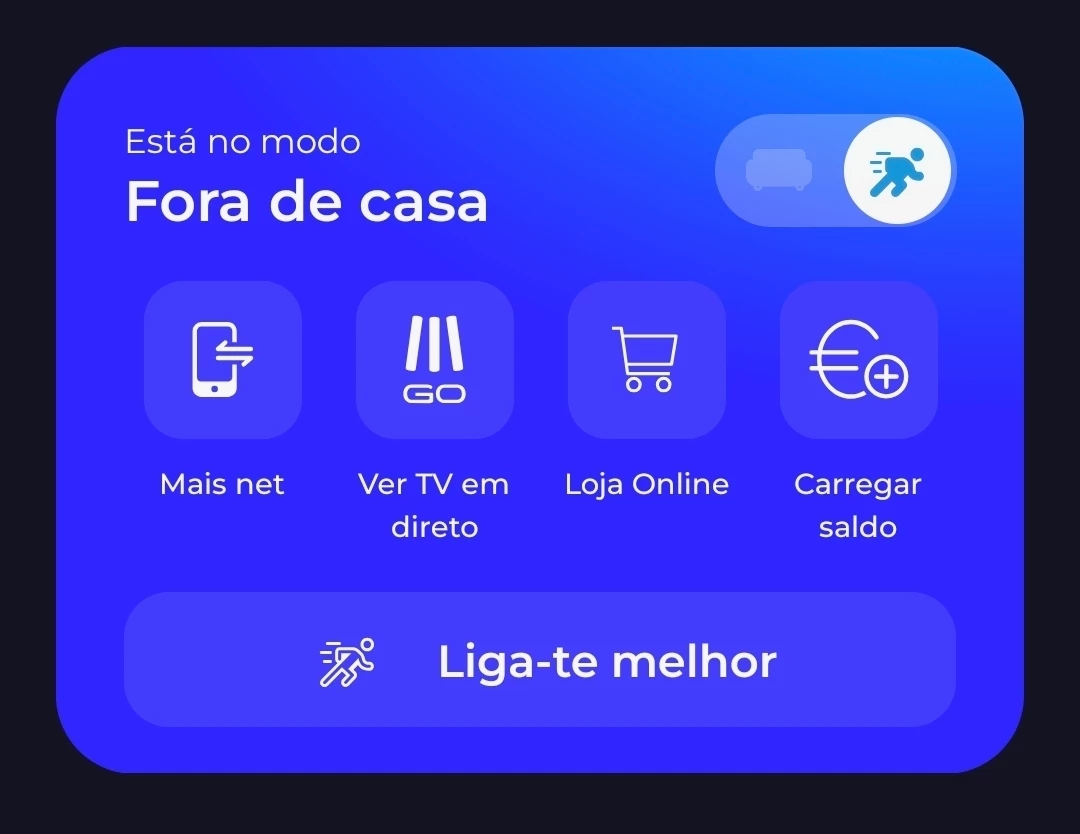Toggle the Fora de casa mode switch
This screenshot has height=834, width=1080.
(835, 171)
